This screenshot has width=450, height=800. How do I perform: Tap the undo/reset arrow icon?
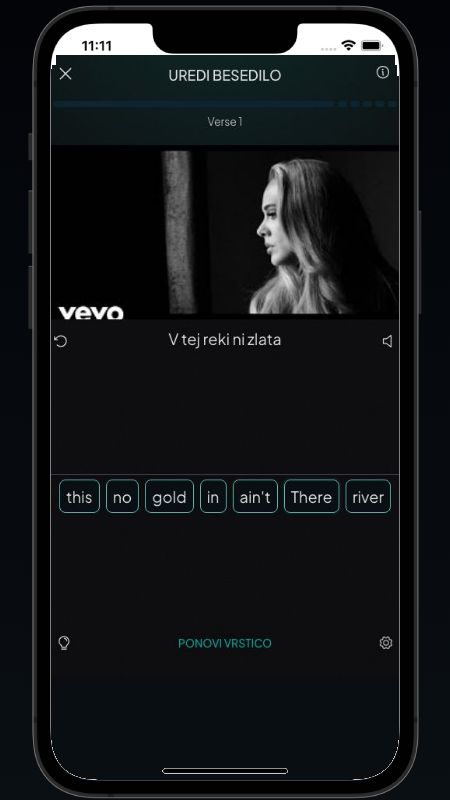coord(61,341)
